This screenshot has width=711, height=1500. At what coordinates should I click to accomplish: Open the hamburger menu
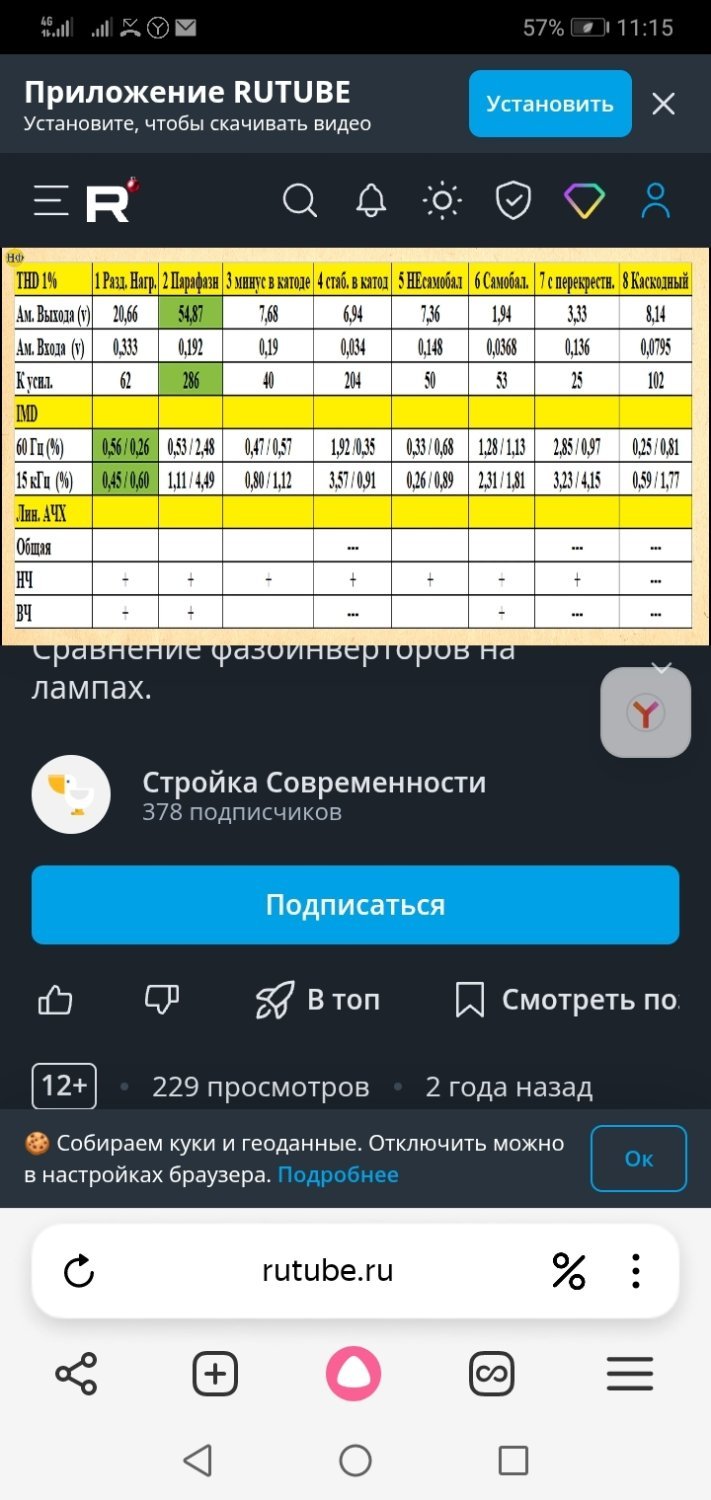pos(51,201)
